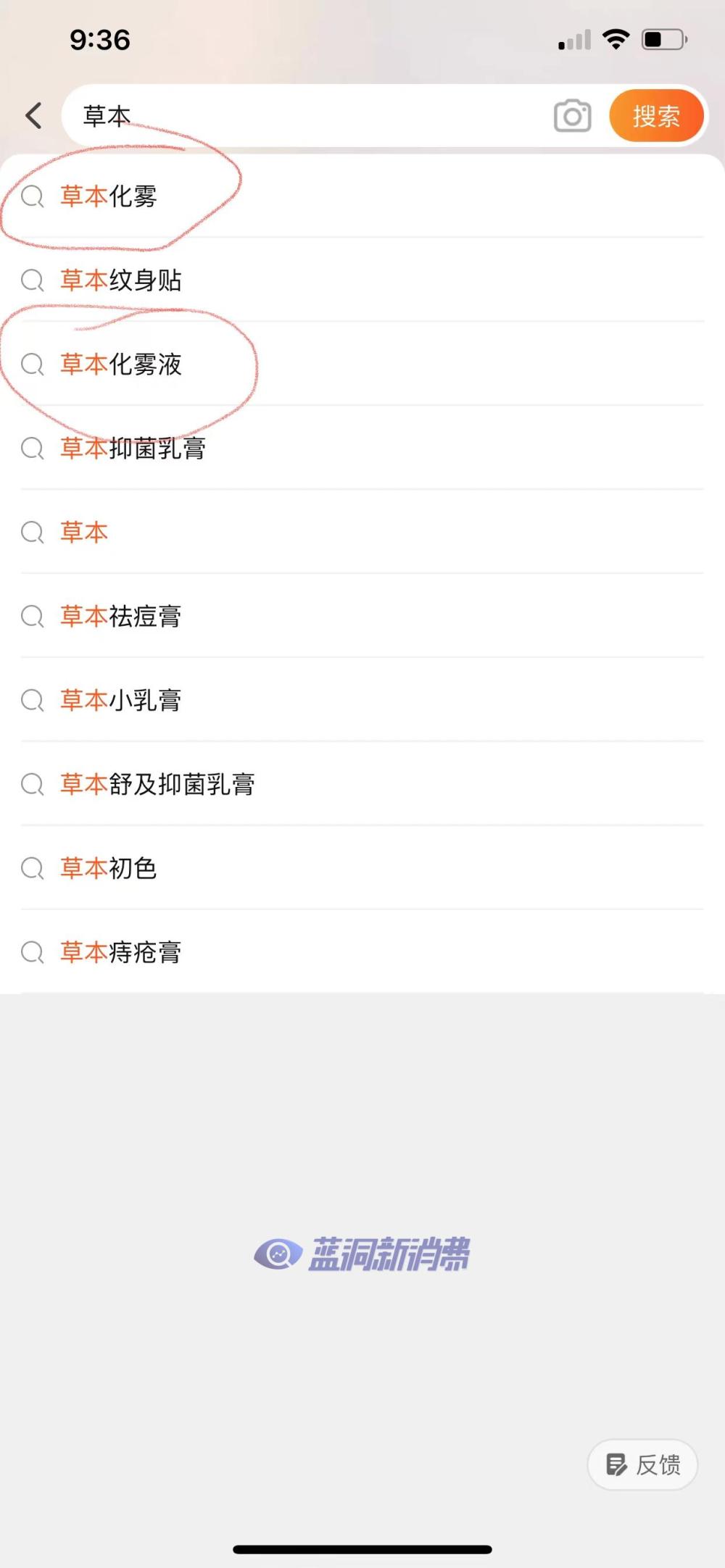Tap the 反馈 feedback button
725x1568 pixels.
point(642,1464)
